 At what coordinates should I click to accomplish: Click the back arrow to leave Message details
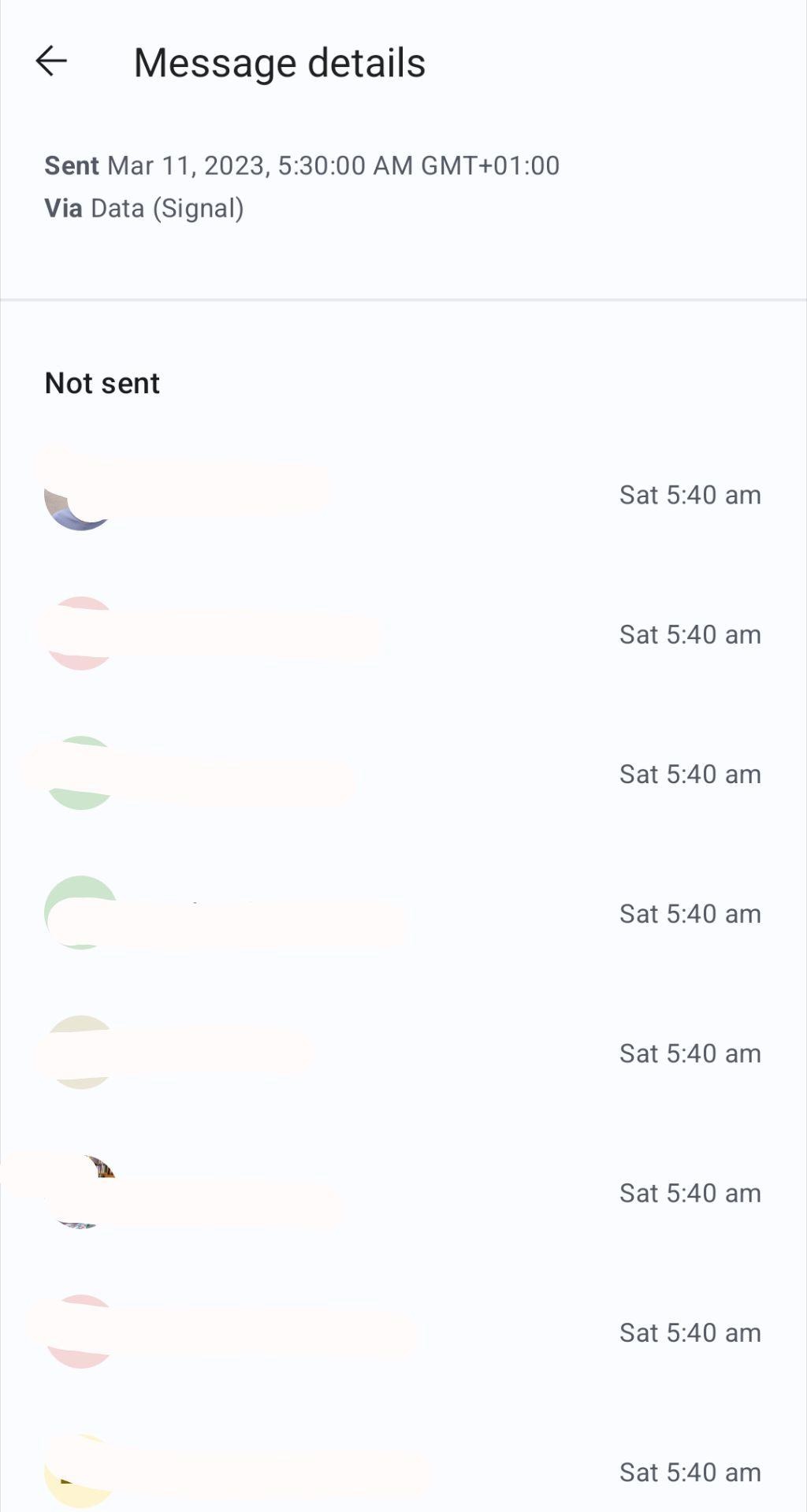click(x=52, y=62)
